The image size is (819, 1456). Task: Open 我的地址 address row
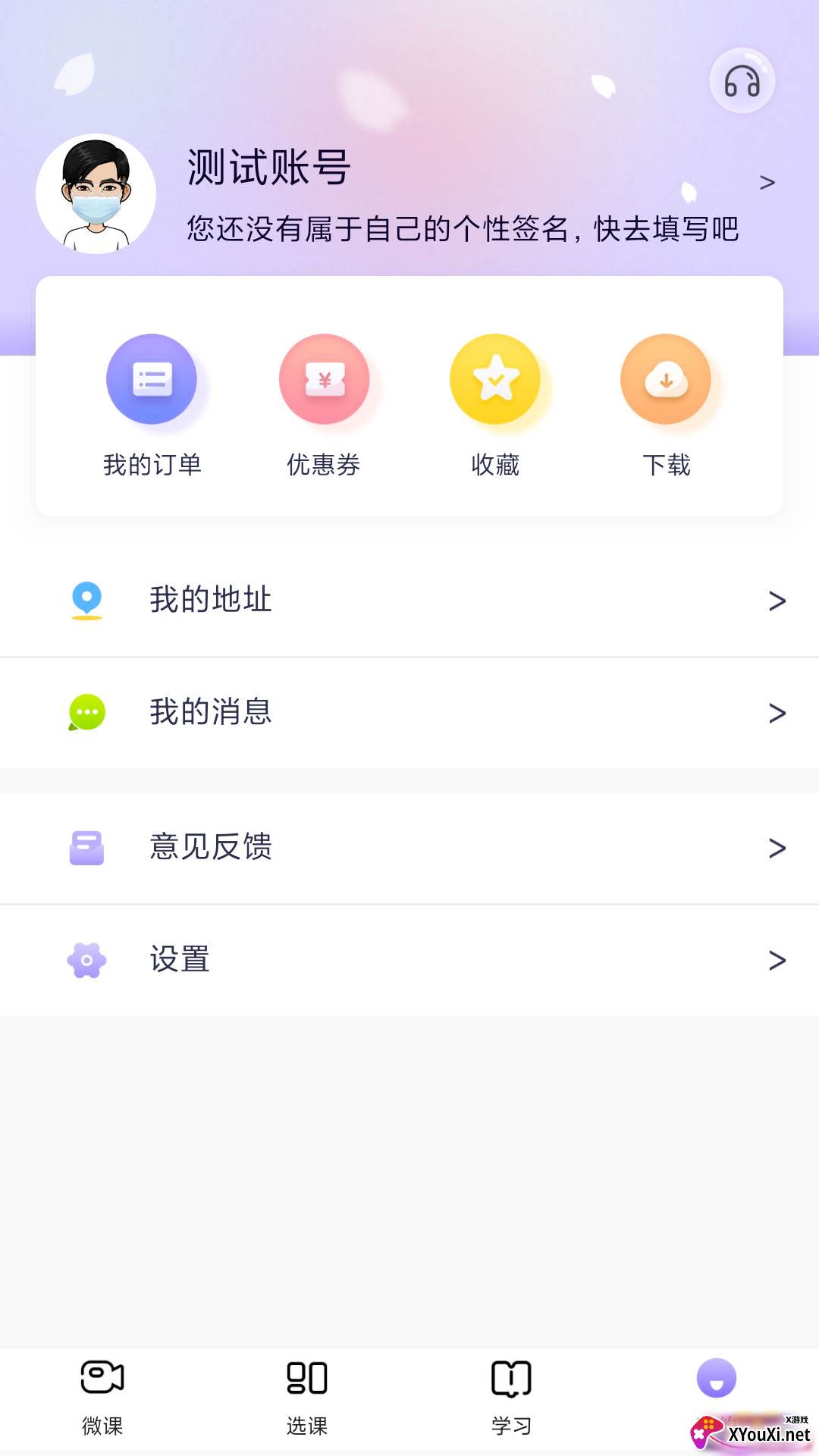coord(409,600)
